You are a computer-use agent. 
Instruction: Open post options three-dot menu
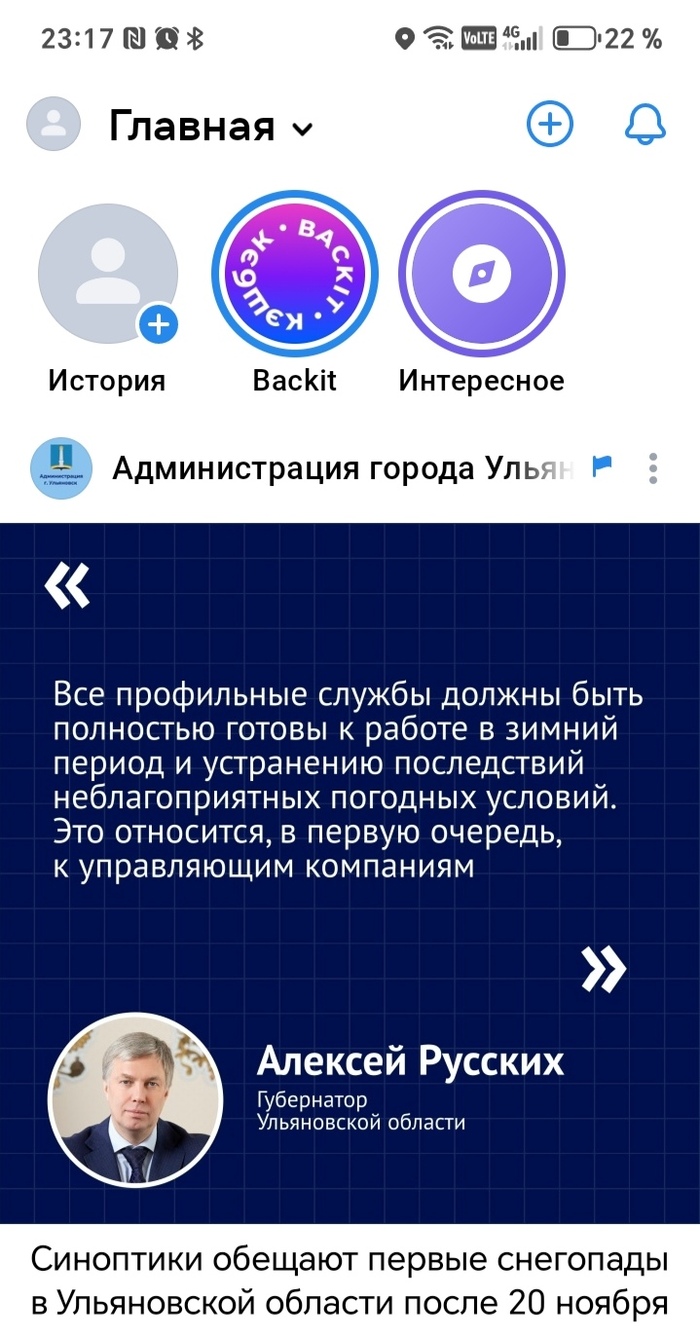[653, 467]
